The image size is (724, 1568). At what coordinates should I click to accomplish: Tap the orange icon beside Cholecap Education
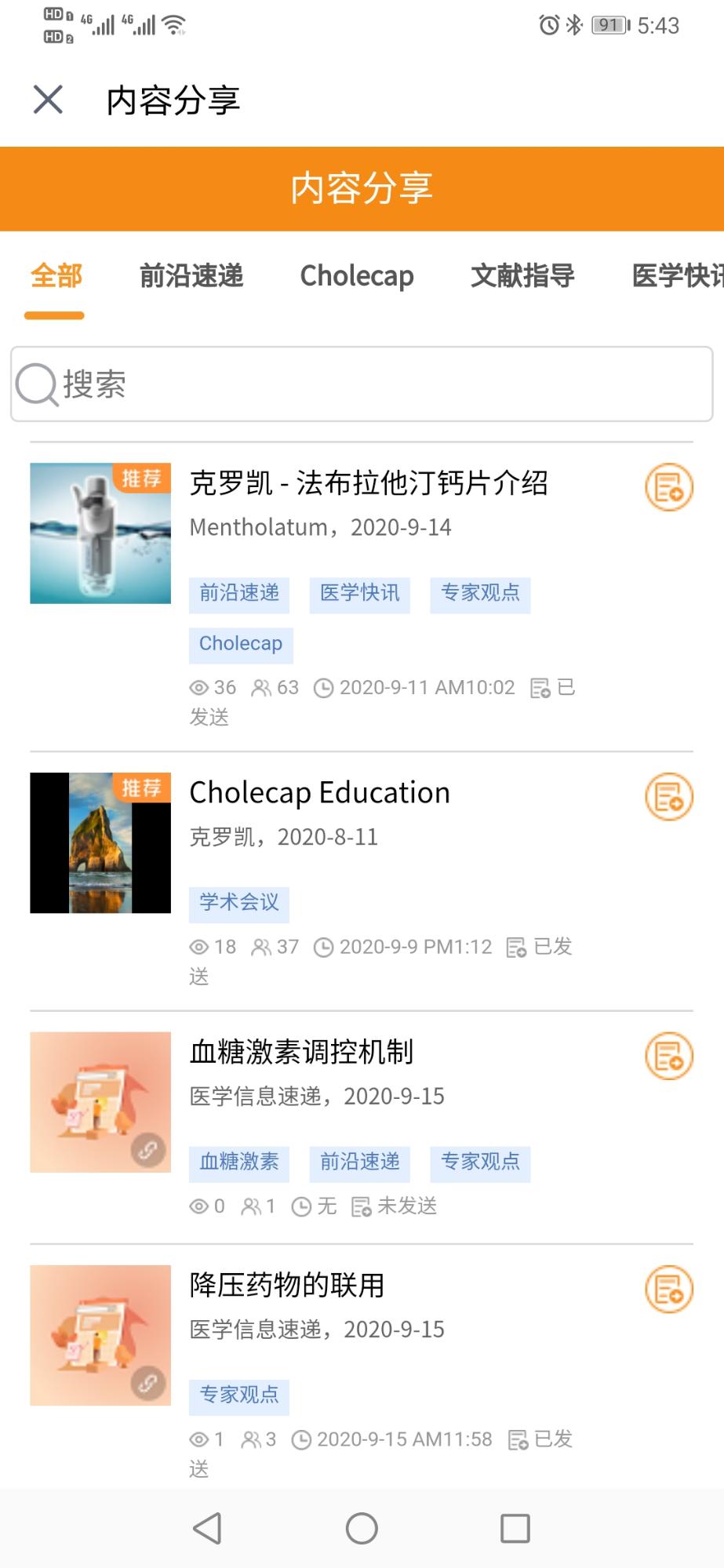pos(669,797)
